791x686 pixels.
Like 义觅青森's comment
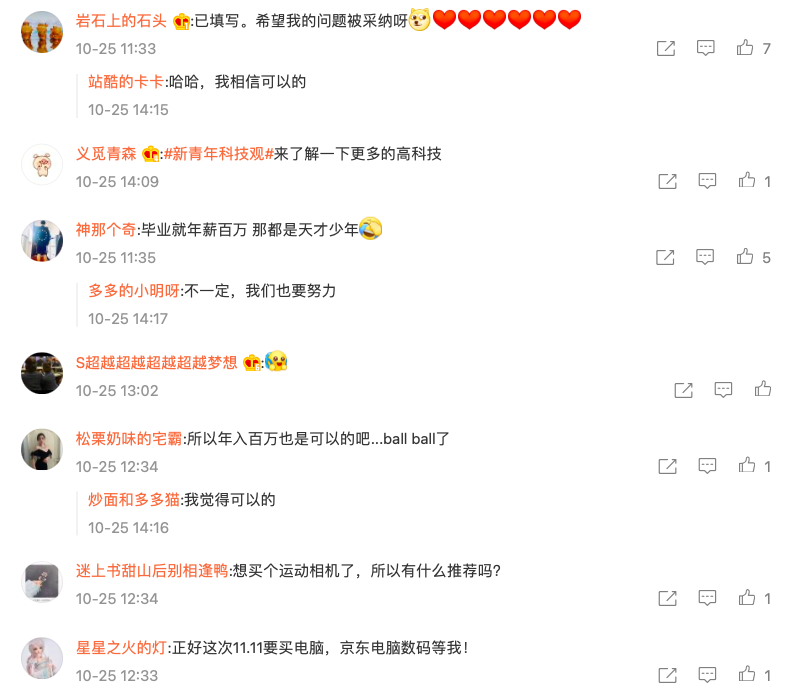coord(746,181)
